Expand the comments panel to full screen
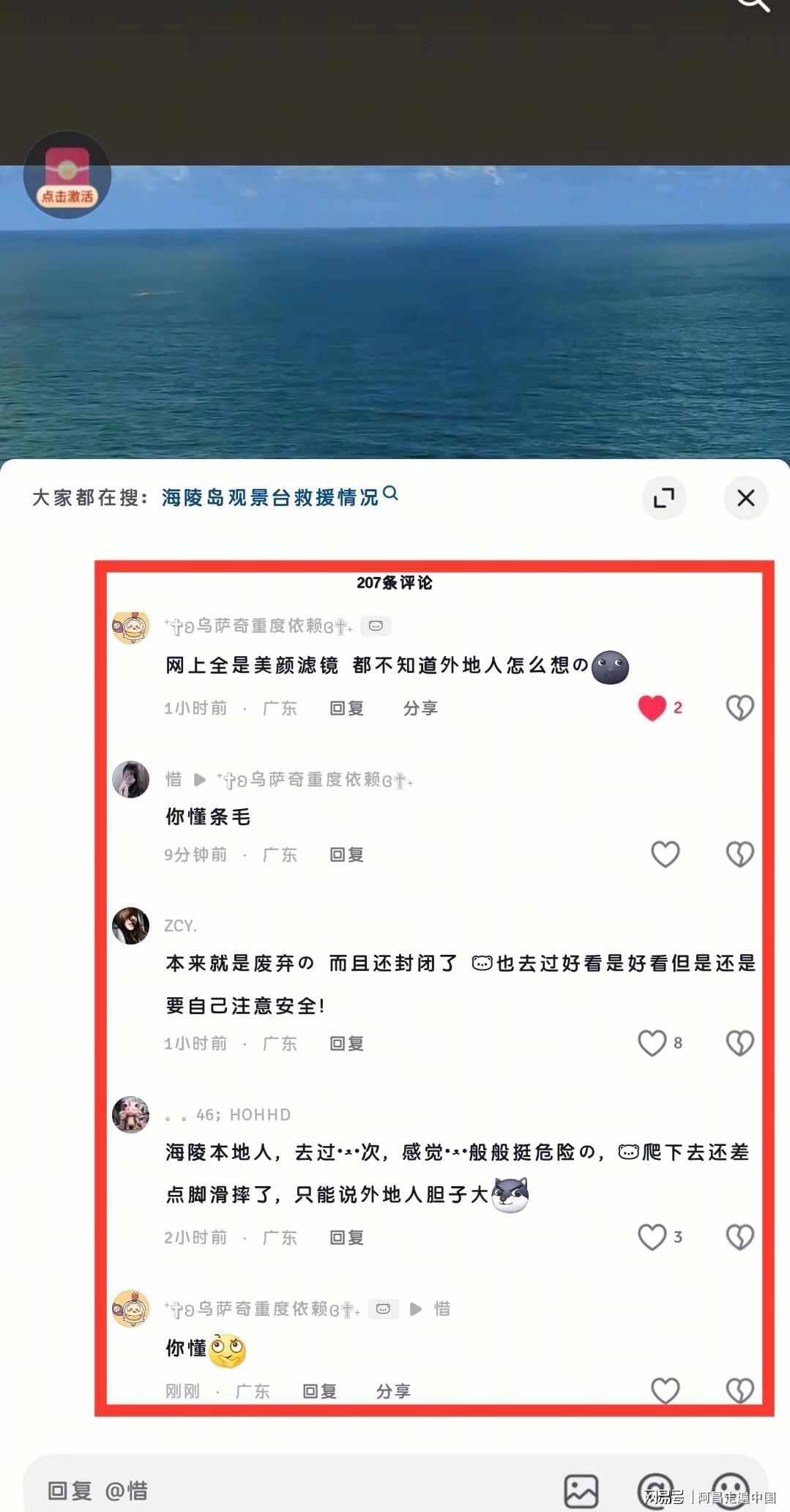The image size is (790, 1512). pyautogui.click(x=664, y=498)
